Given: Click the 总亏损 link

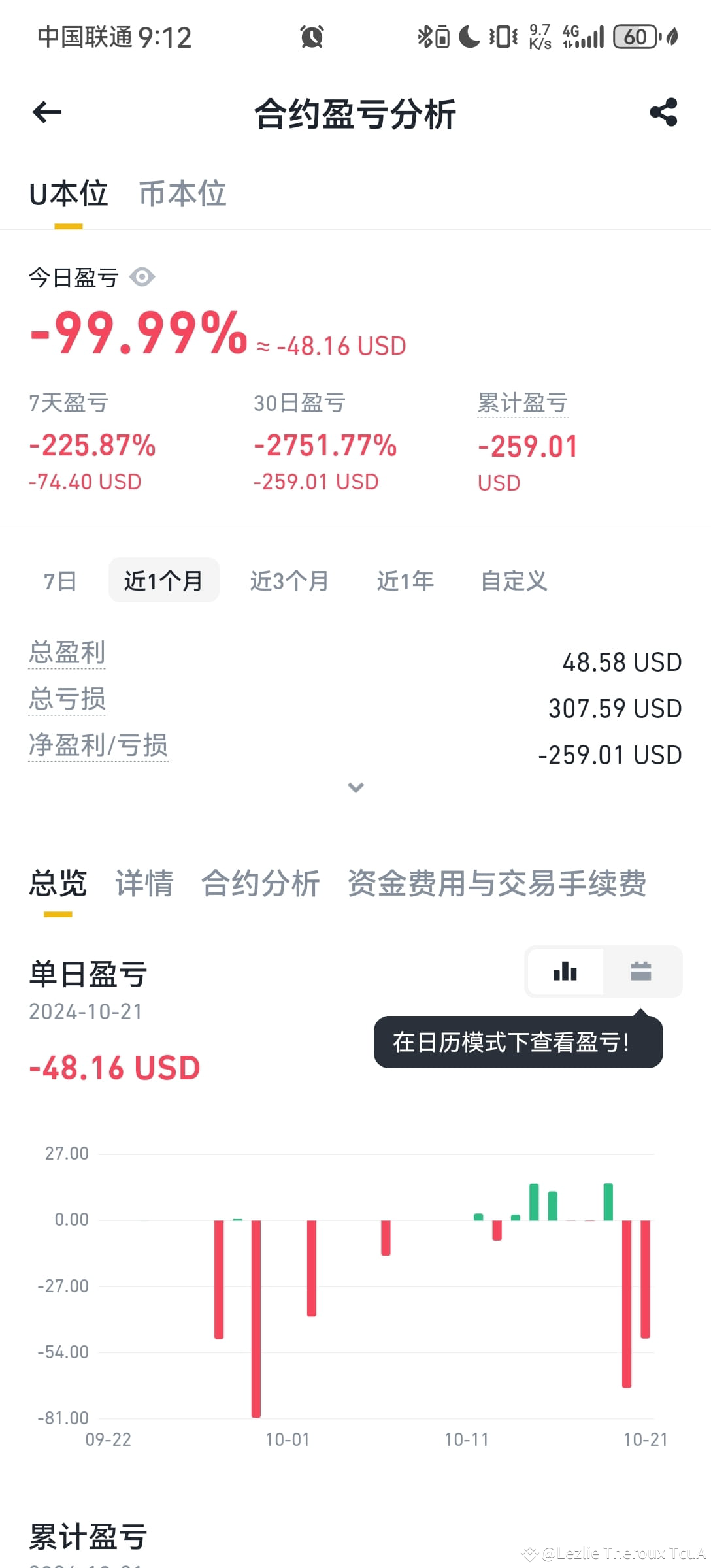Looking at the screenshot, I should pos(67,699).
